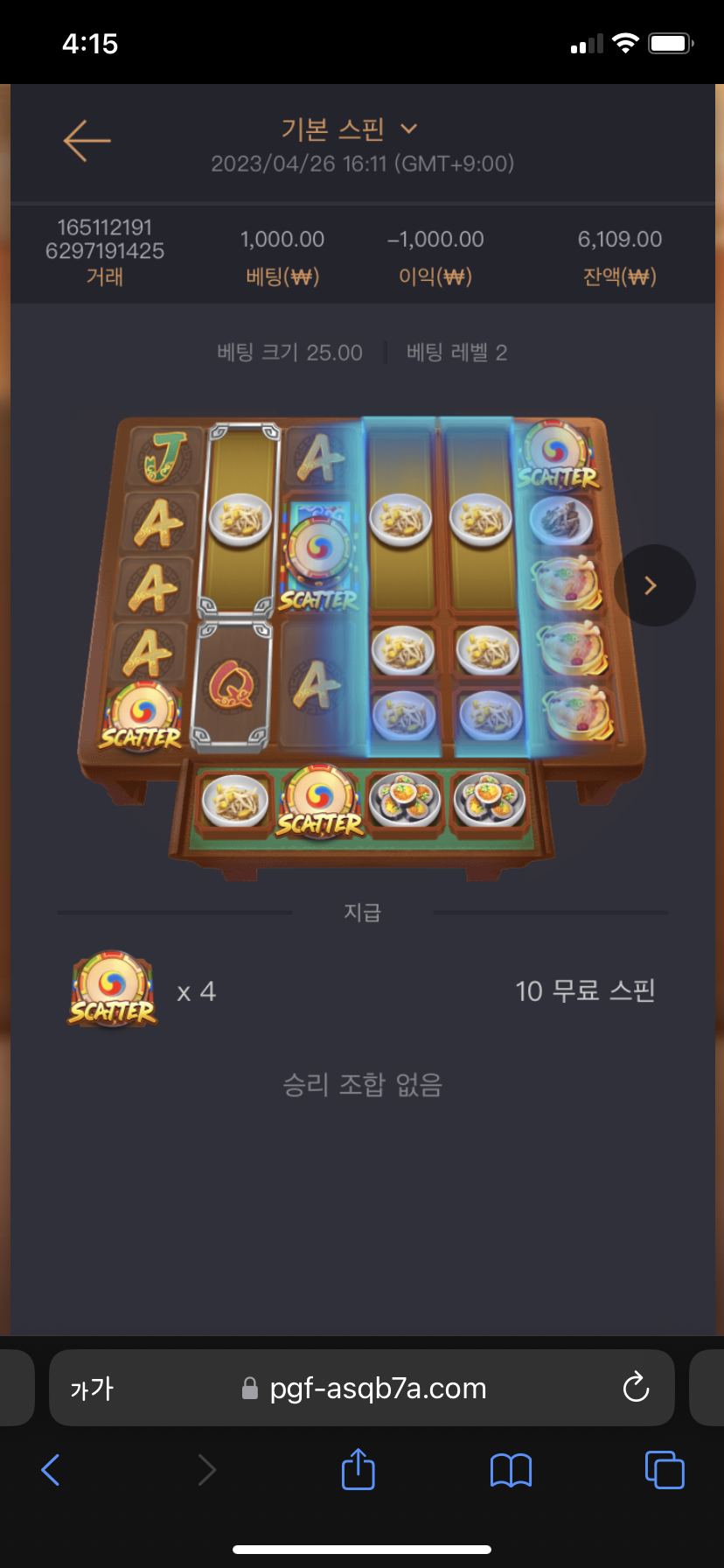Share this page from Safari
The width and height of the screenshot is (724, 1568).
(x=358, y=1469)
